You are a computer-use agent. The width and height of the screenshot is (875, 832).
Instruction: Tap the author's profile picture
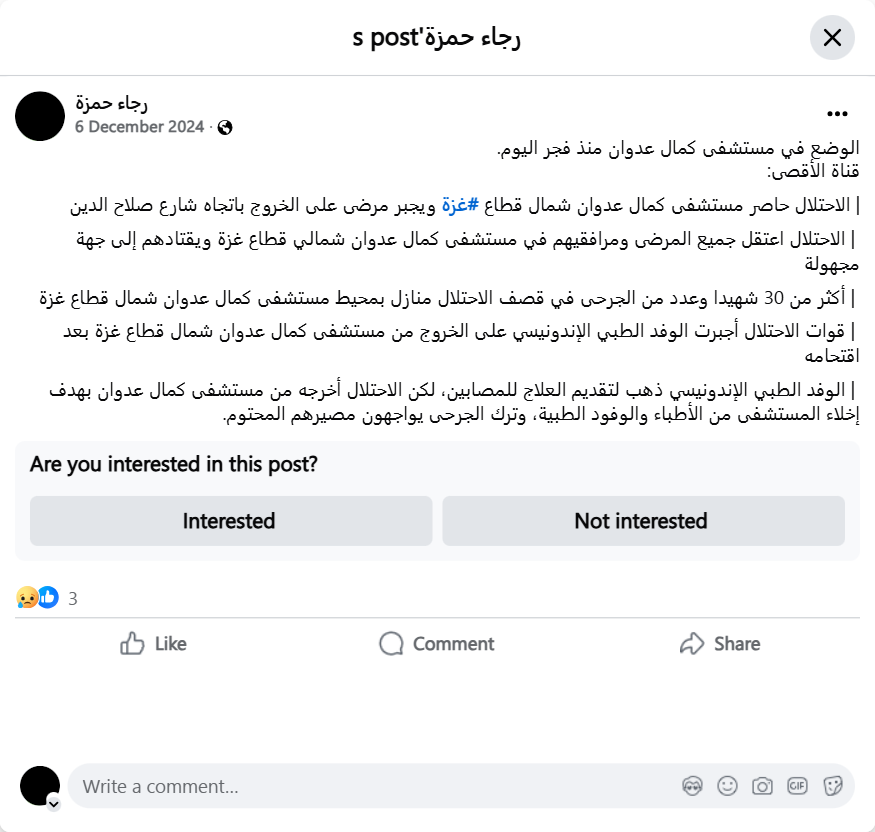coord(40,116)
